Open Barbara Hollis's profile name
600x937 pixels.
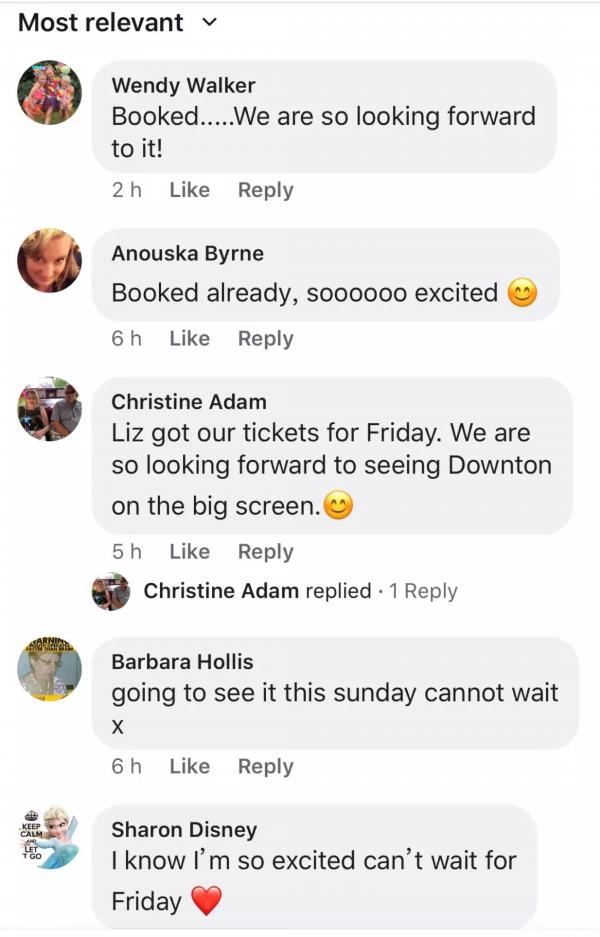pos(182,661)
